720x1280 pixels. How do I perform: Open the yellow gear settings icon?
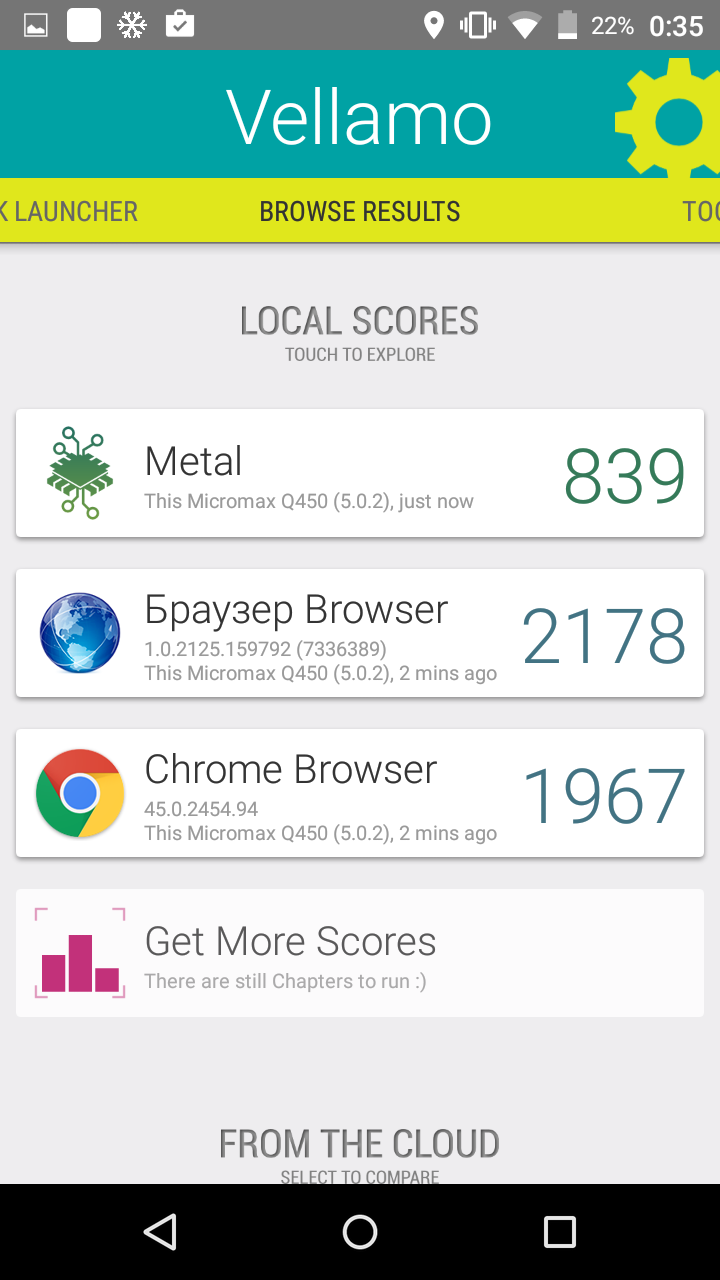pyautogui.click(x=671, y=120)
